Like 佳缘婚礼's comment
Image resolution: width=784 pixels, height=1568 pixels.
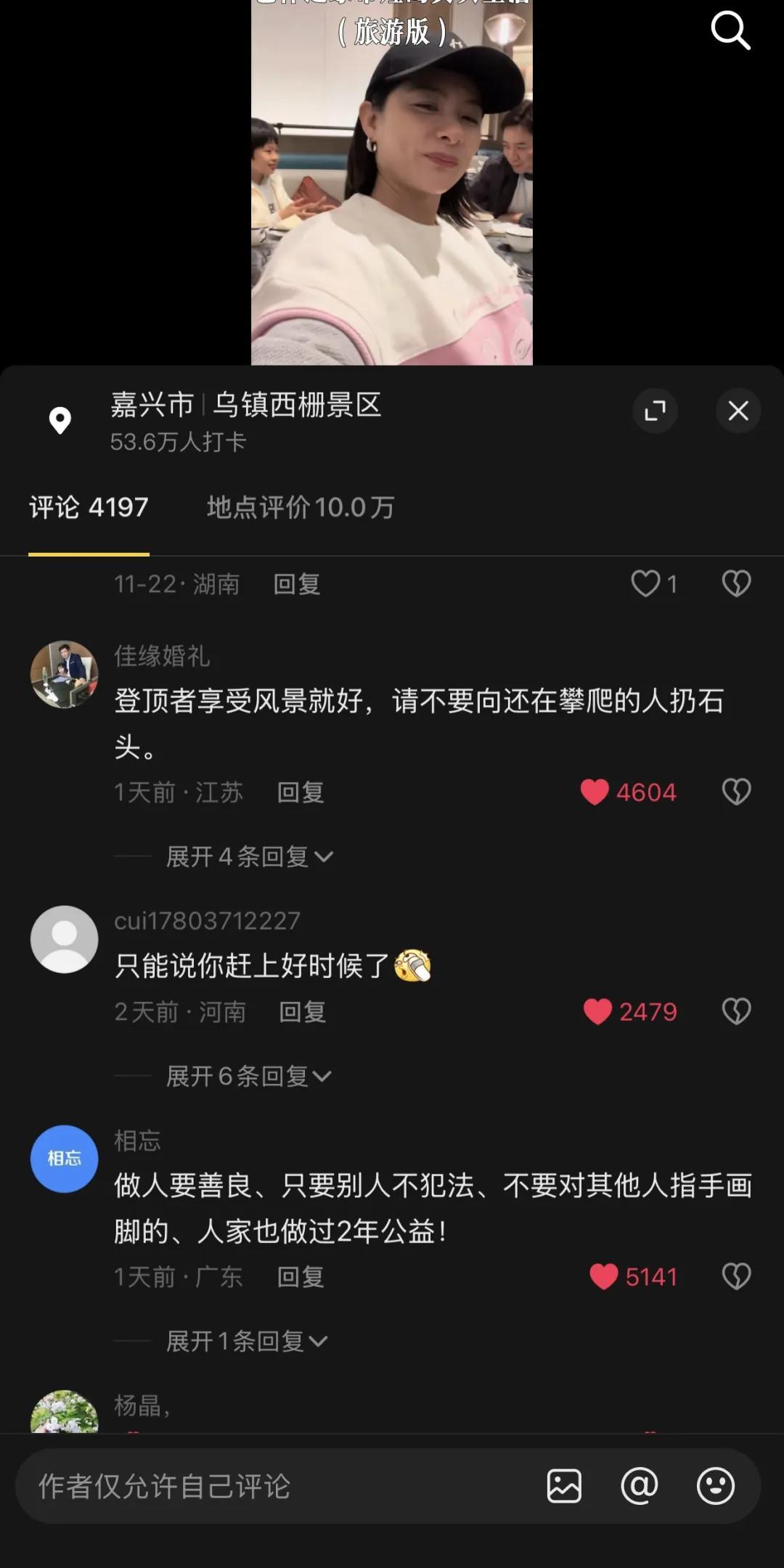point(595,792)
